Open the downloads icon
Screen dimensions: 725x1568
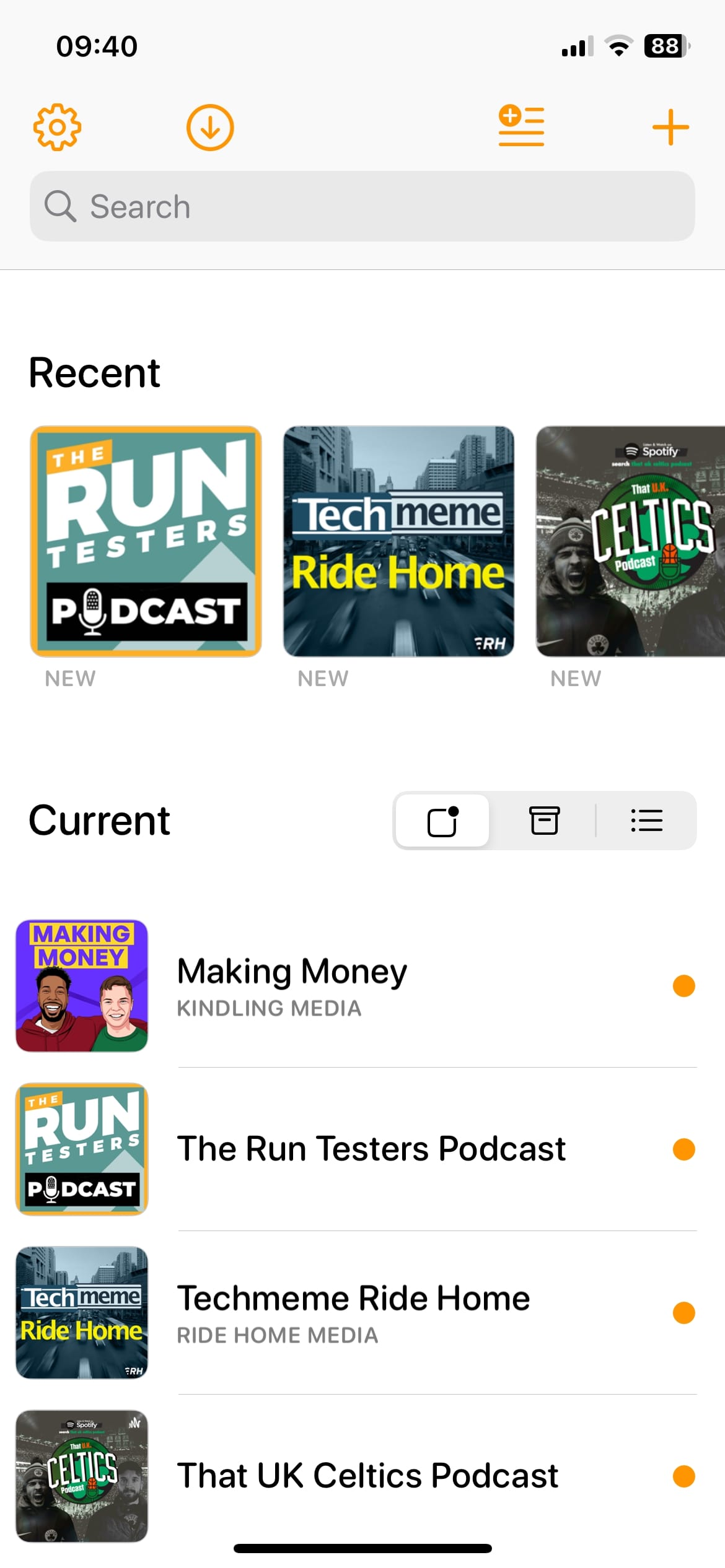[210, 128]
